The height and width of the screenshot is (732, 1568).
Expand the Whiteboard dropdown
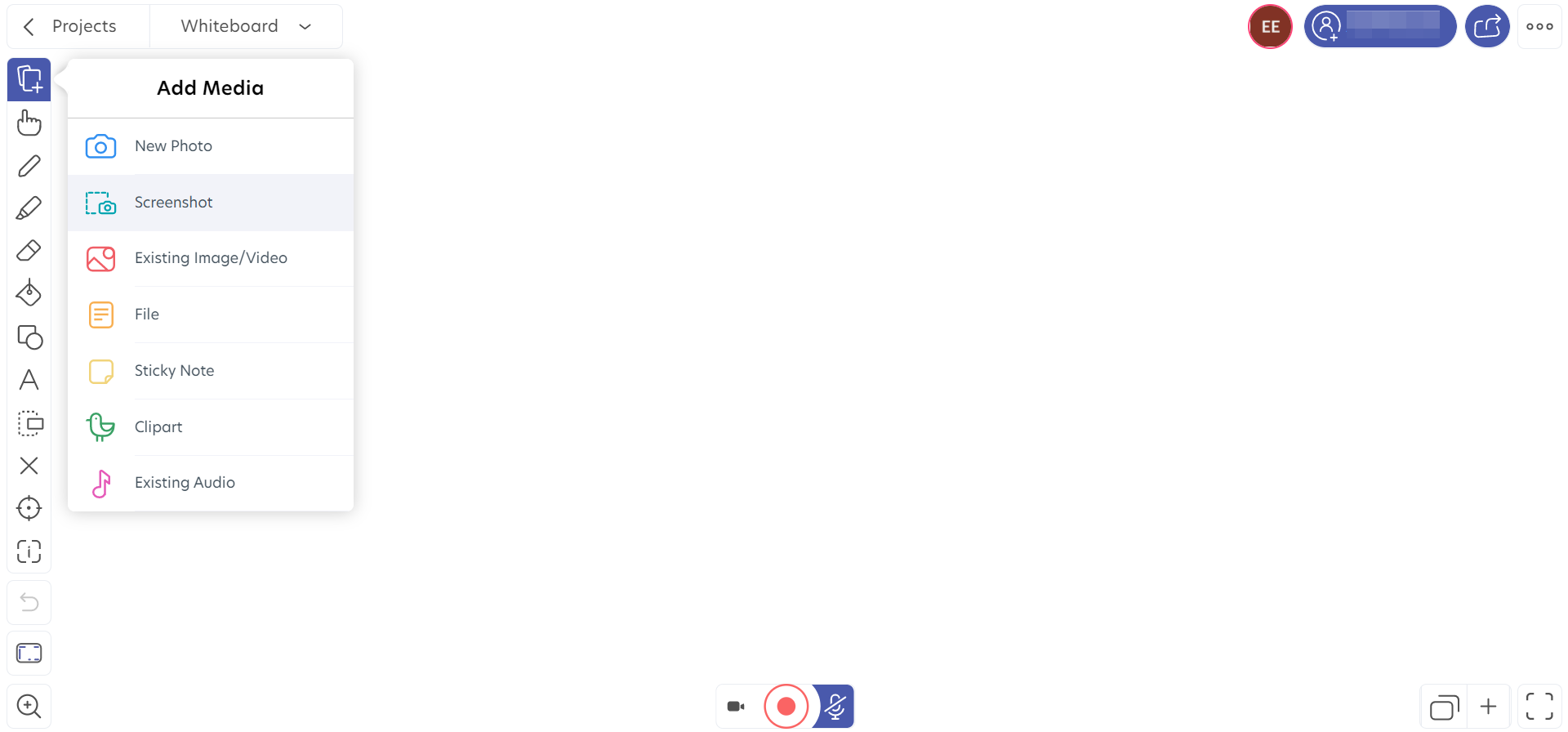(245, 26)
